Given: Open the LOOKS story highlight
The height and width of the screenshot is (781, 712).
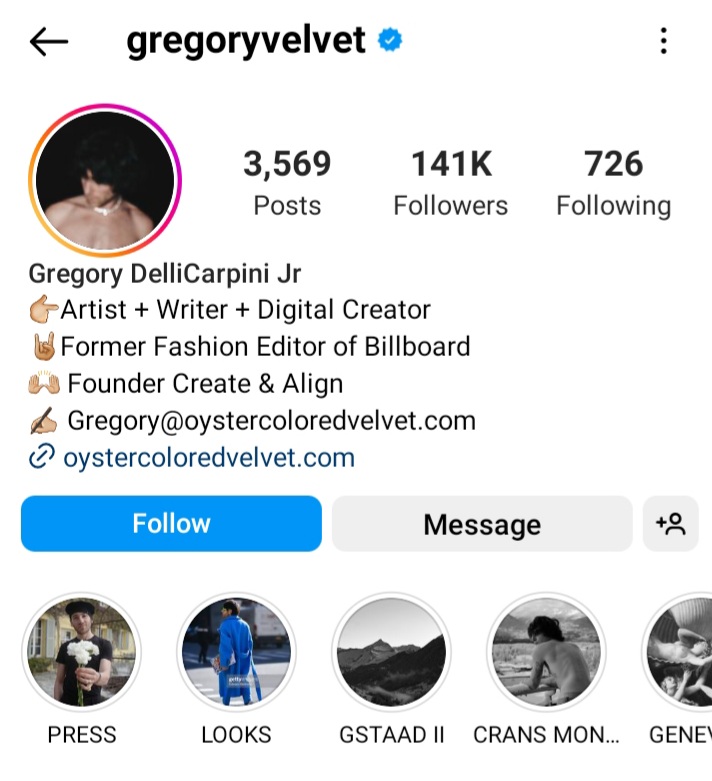Looking at the screenshot, I should pyautogui.click(x=236, y=653).
